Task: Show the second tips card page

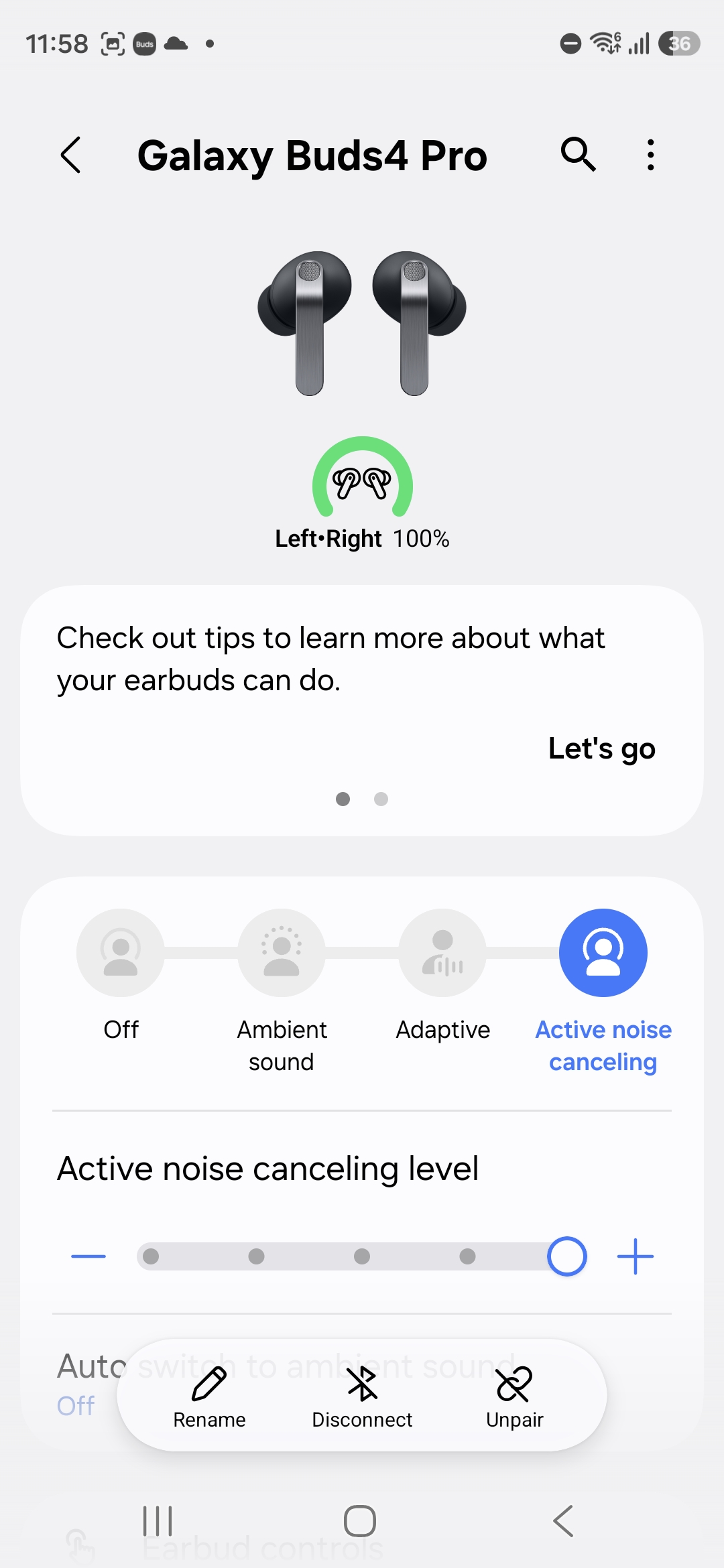Action: tap(381, 799)
